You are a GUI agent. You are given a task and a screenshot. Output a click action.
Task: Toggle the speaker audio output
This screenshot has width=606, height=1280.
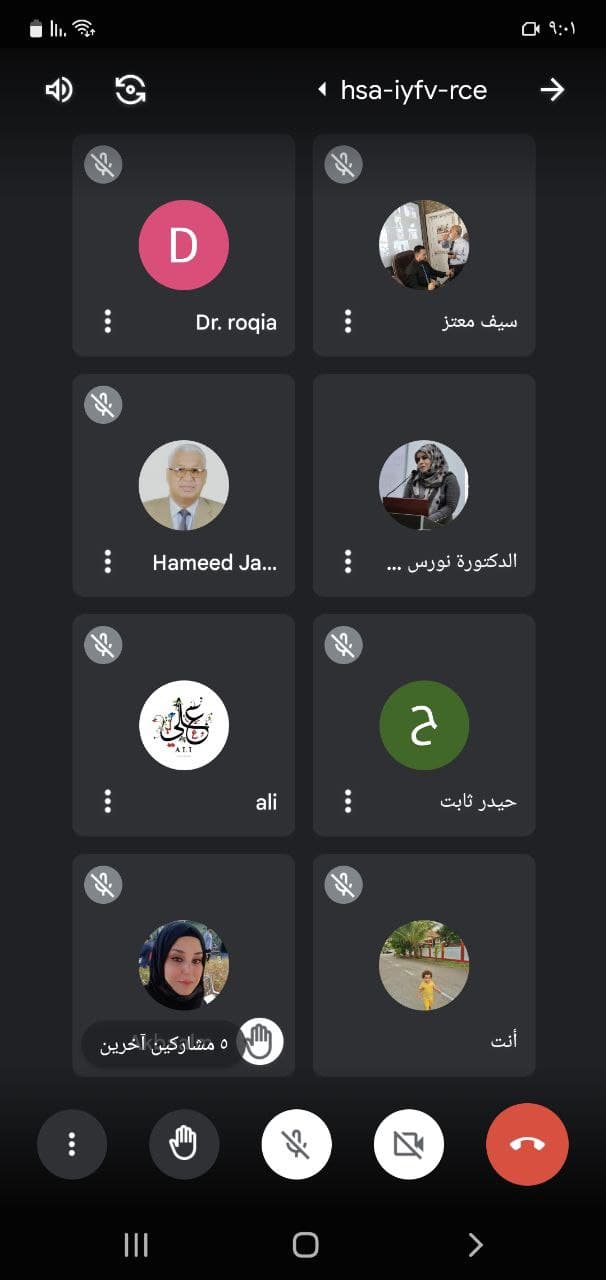point(59,90)
